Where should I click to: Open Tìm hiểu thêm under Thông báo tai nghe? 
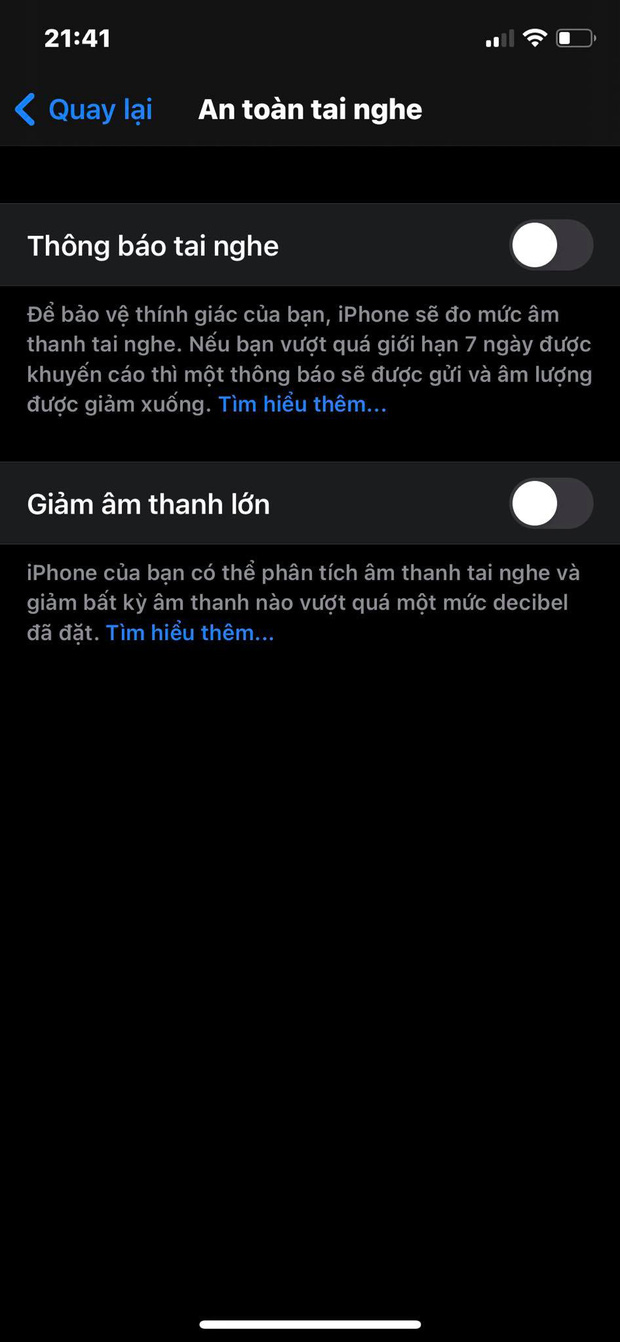click(302, 405)
